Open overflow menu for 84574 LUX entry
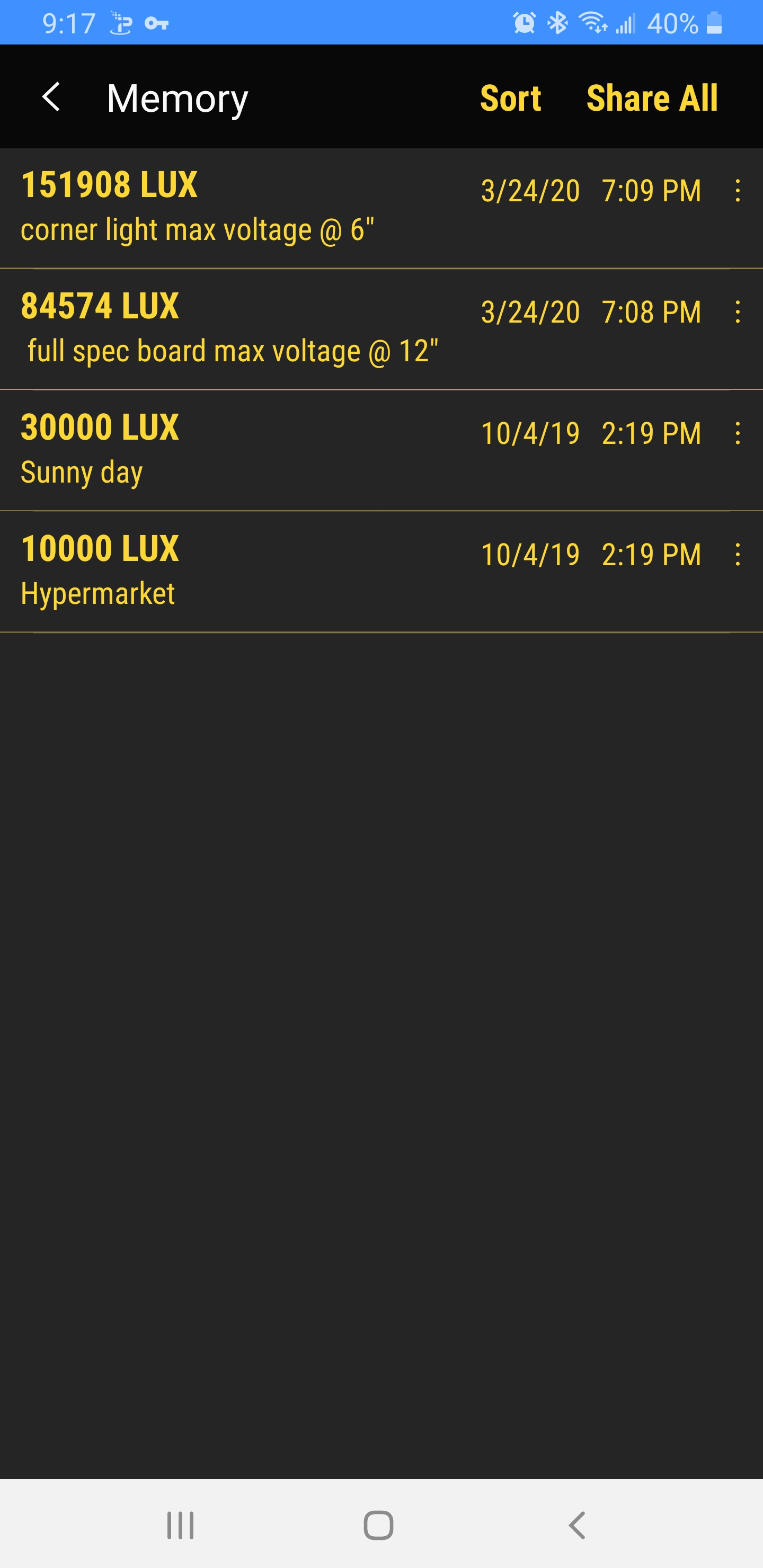The image size is (763, 1568). click(x=738, y=311)
